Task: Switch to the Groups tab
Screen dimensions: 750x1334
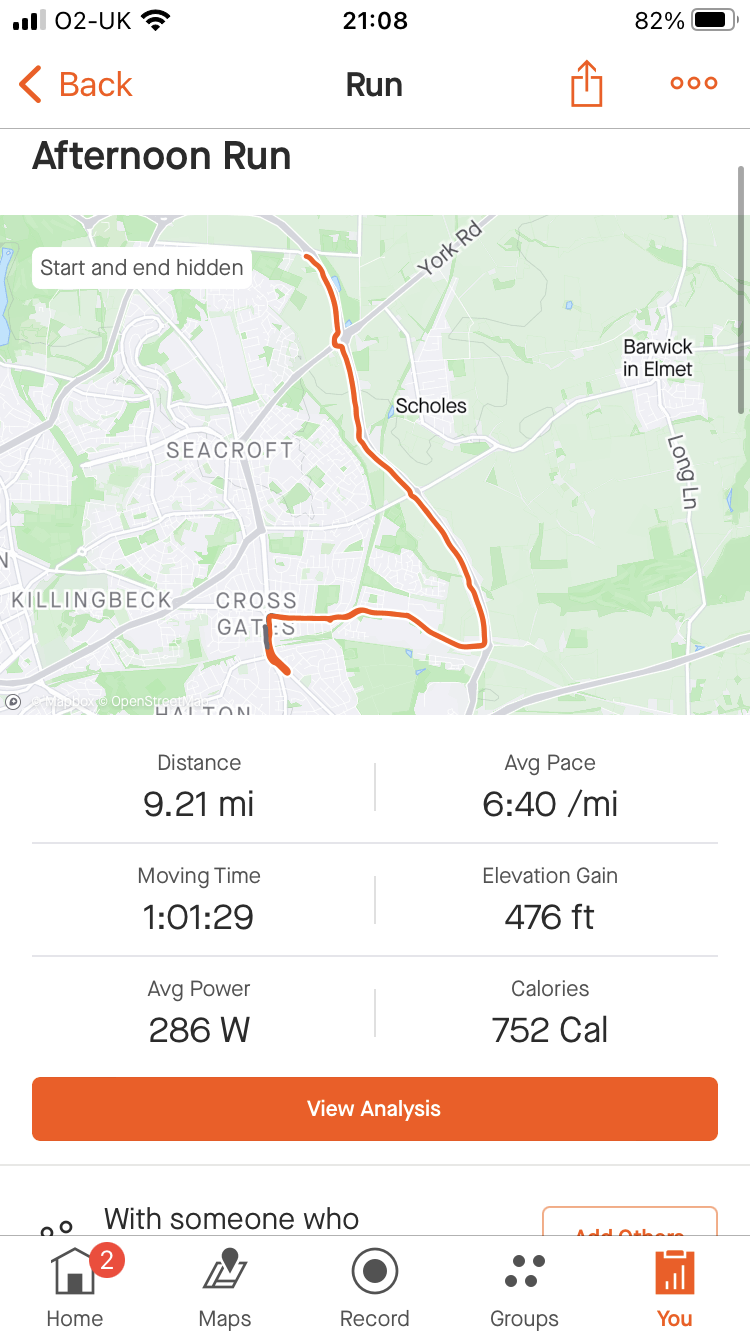Action: click(524, 1286)
